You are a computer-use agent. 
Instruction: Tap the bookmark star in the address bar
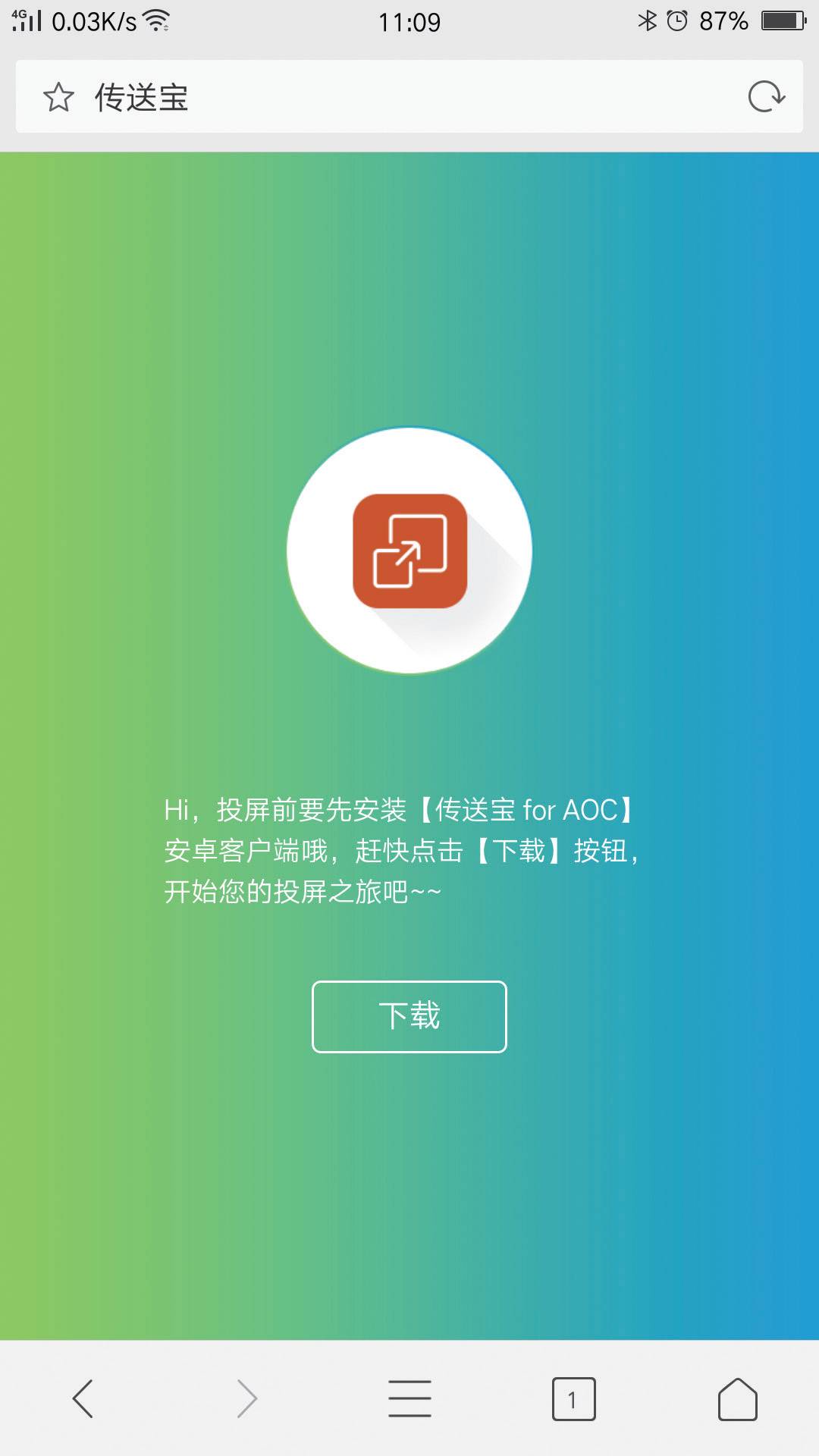click(58, 97)
